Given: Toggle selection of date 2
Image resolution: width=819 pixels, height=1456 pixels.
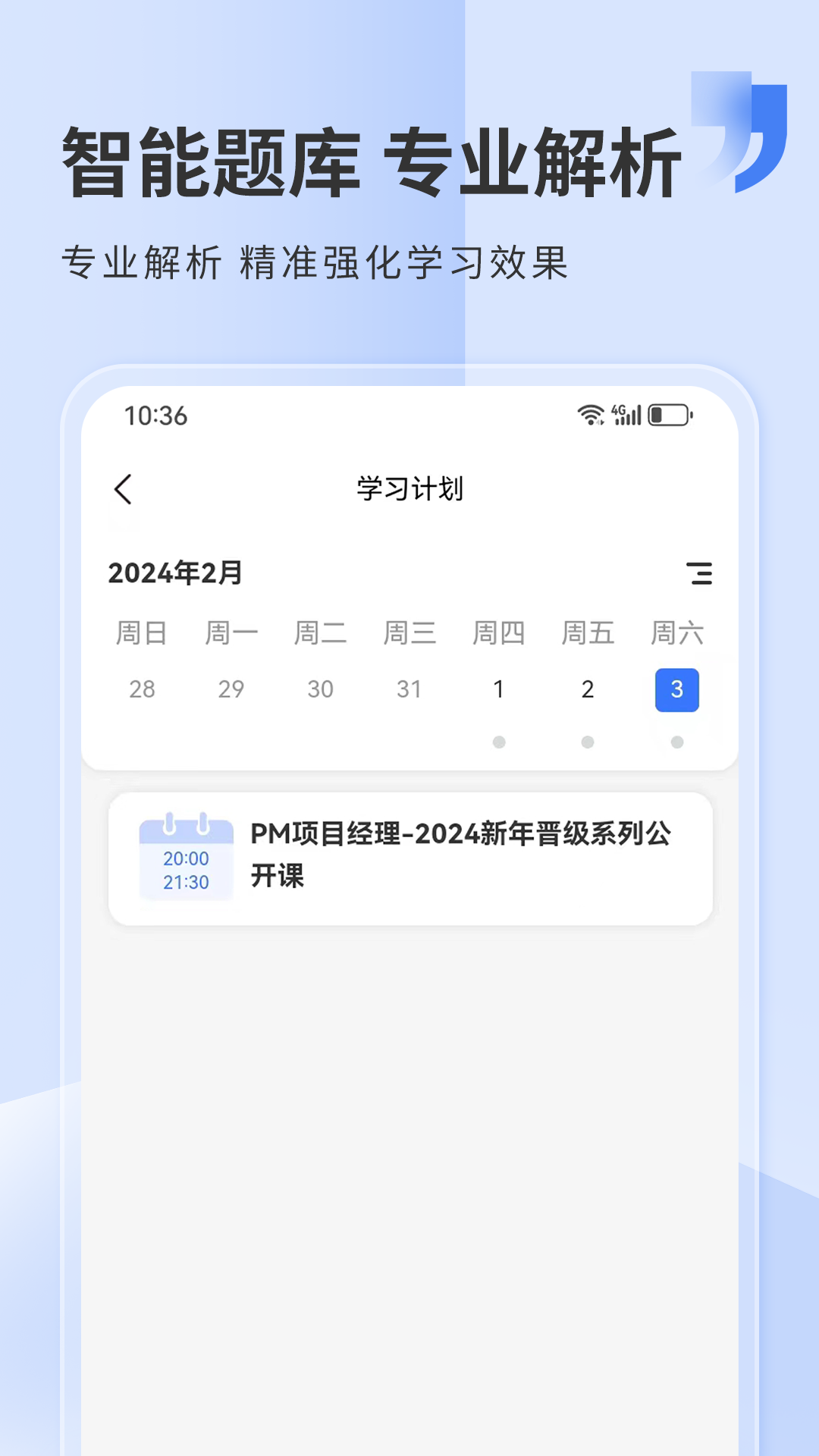Looking at the screenshot, I should point(588,689).
